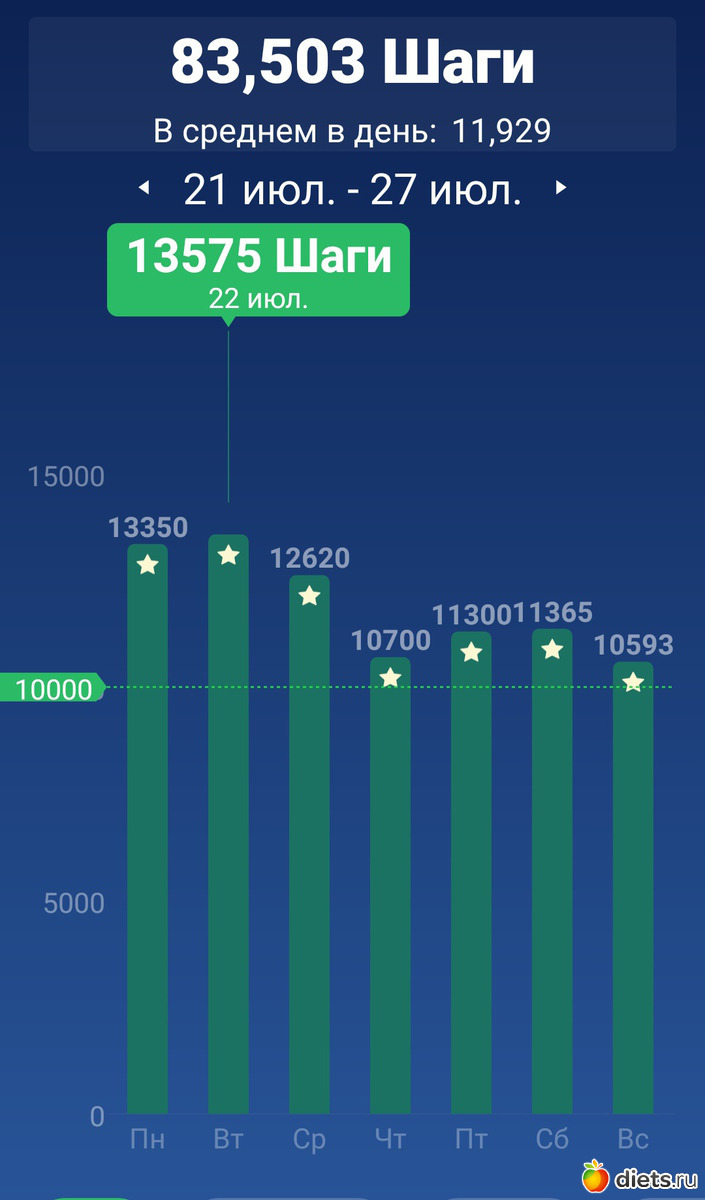
Task: Select Thursday's bar showing 10700 steps
Action: [x=390, y=890]
